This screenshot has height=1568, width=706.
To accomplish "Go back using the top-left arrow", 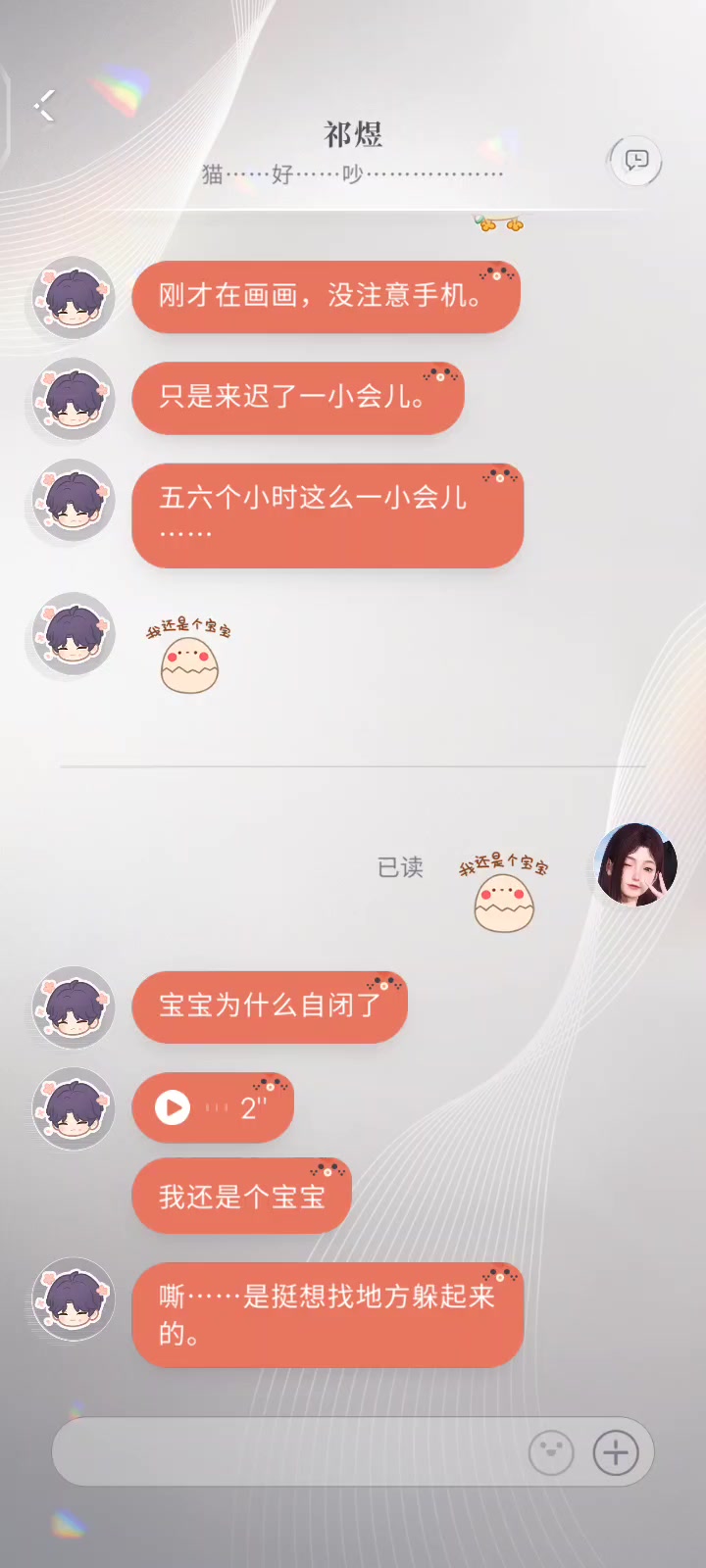I will point(45,106).
